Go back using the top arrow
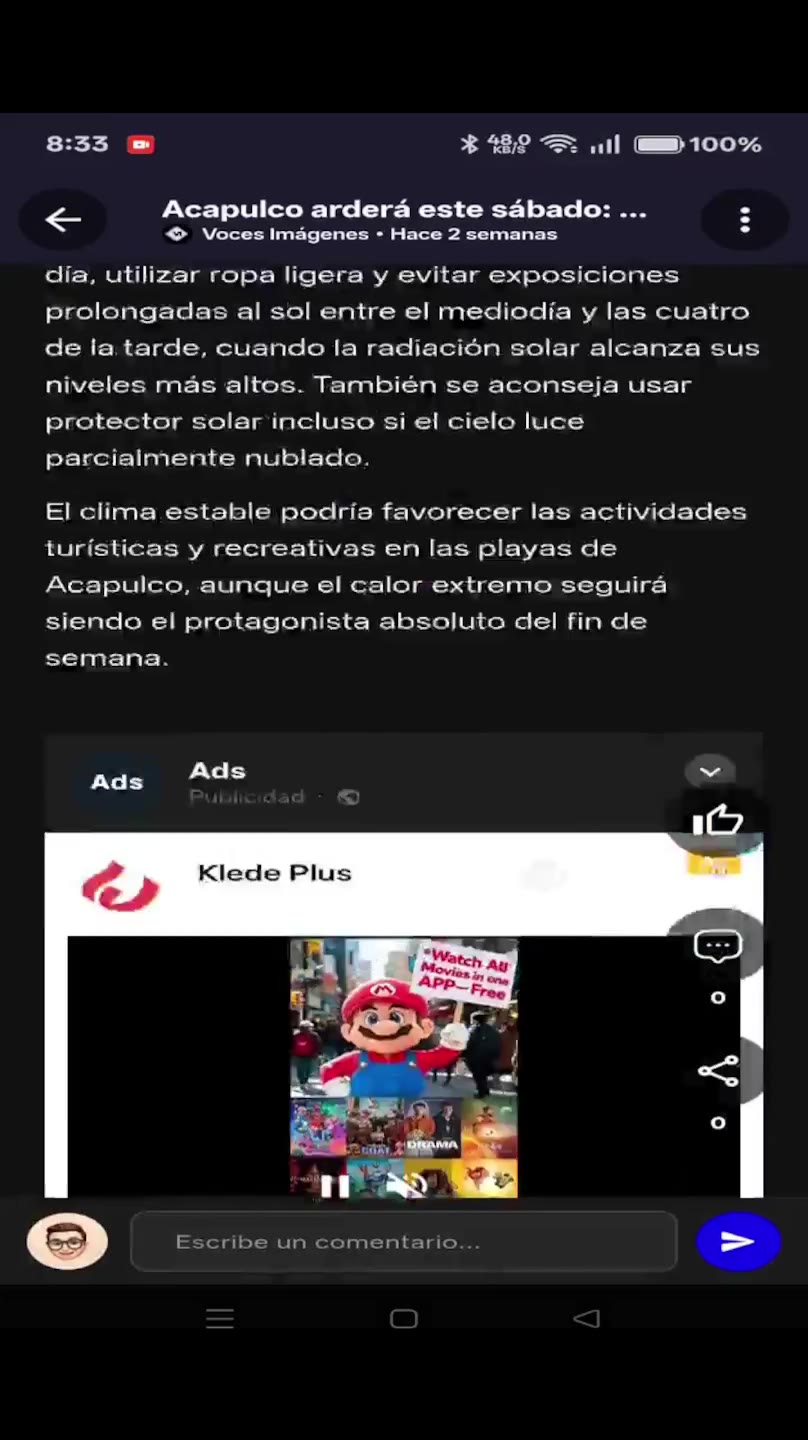 click(x=63, y=220)
